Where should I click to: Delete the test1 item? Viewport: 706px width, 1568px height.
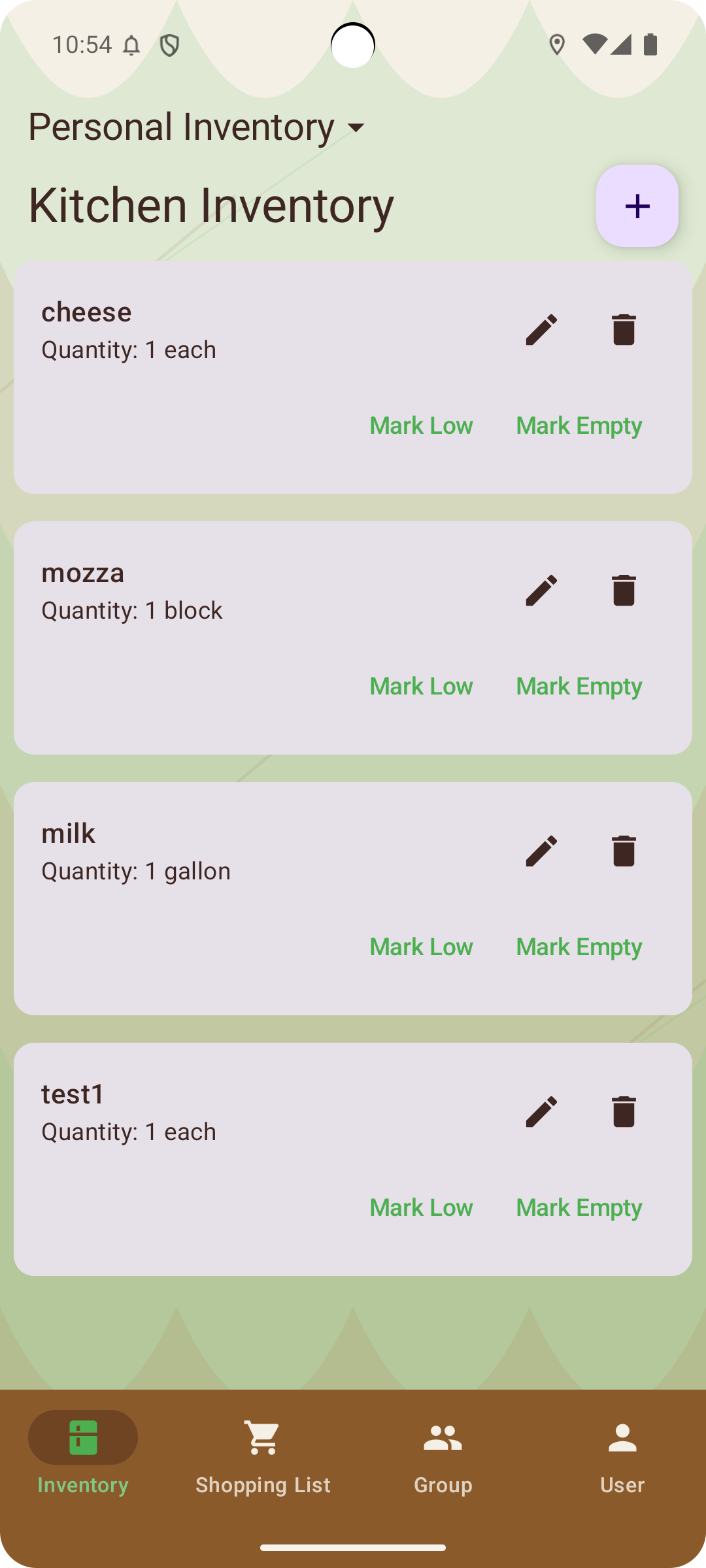click(x=624, y=1111)
